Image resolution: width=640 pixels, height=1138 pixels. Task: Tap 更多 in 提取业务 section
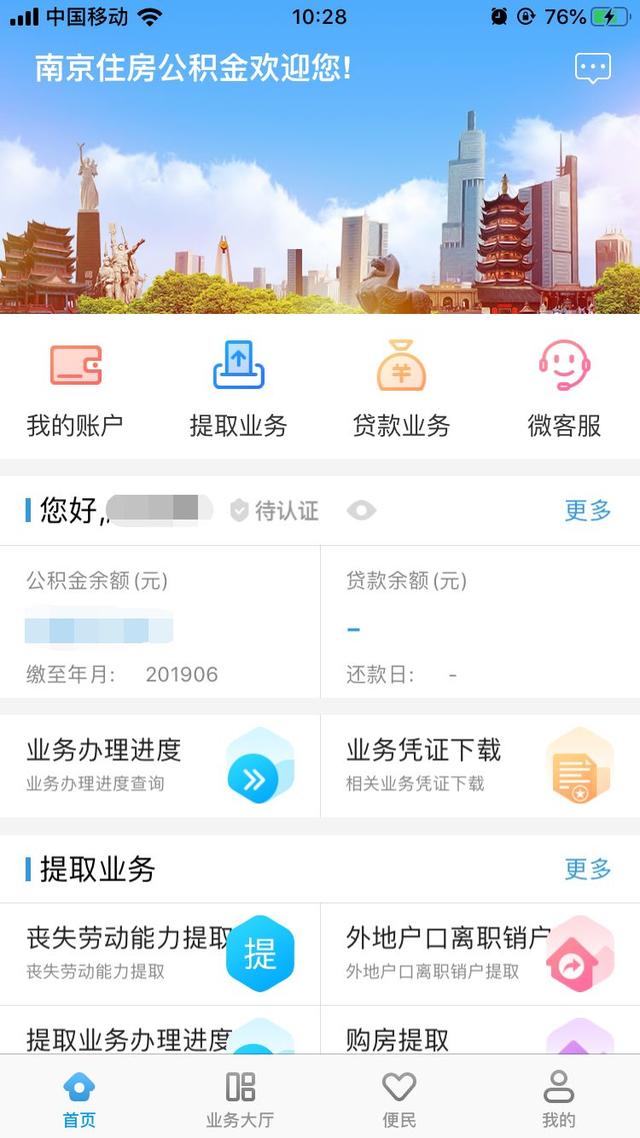(587, 868)
